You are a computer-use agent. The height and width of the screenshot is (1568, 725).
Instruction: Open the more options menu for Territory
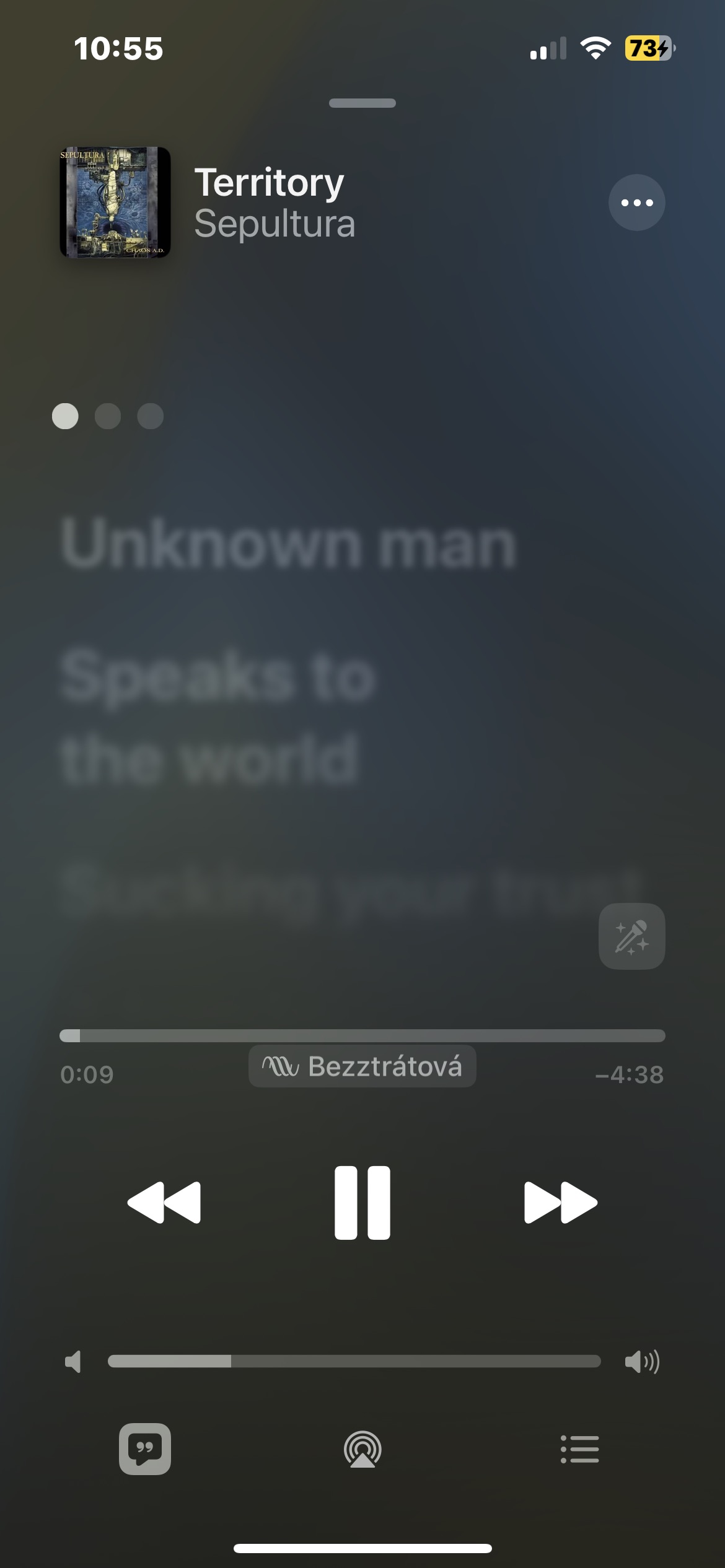[x=636, y=203]
